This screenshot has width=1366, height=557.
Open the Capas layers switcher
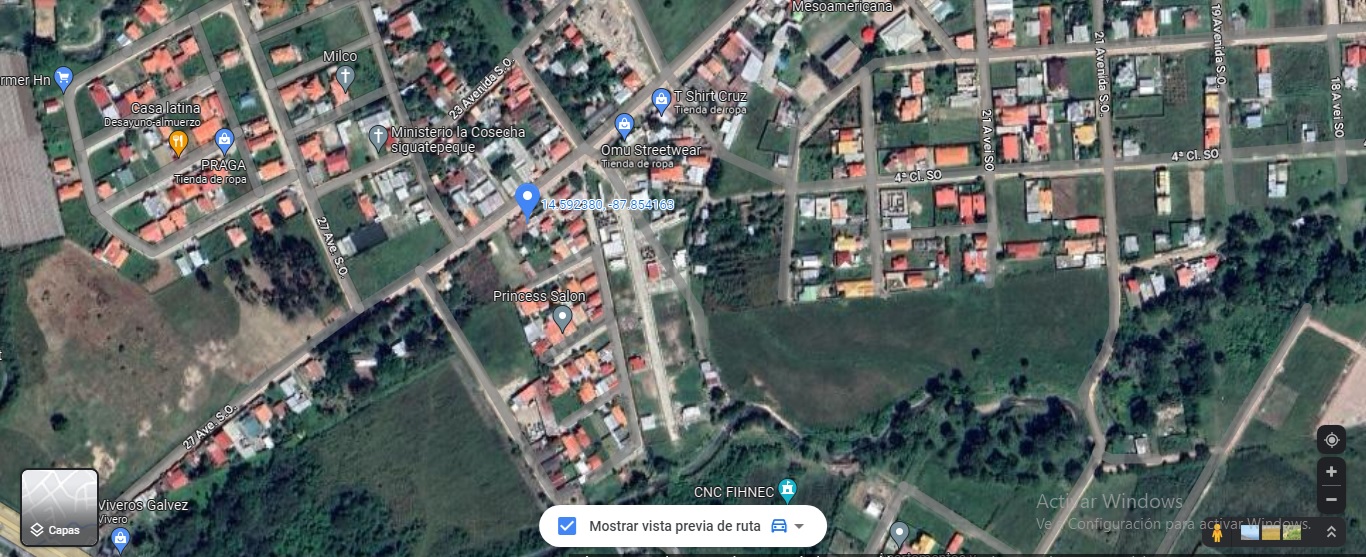(x=59, y=507)
